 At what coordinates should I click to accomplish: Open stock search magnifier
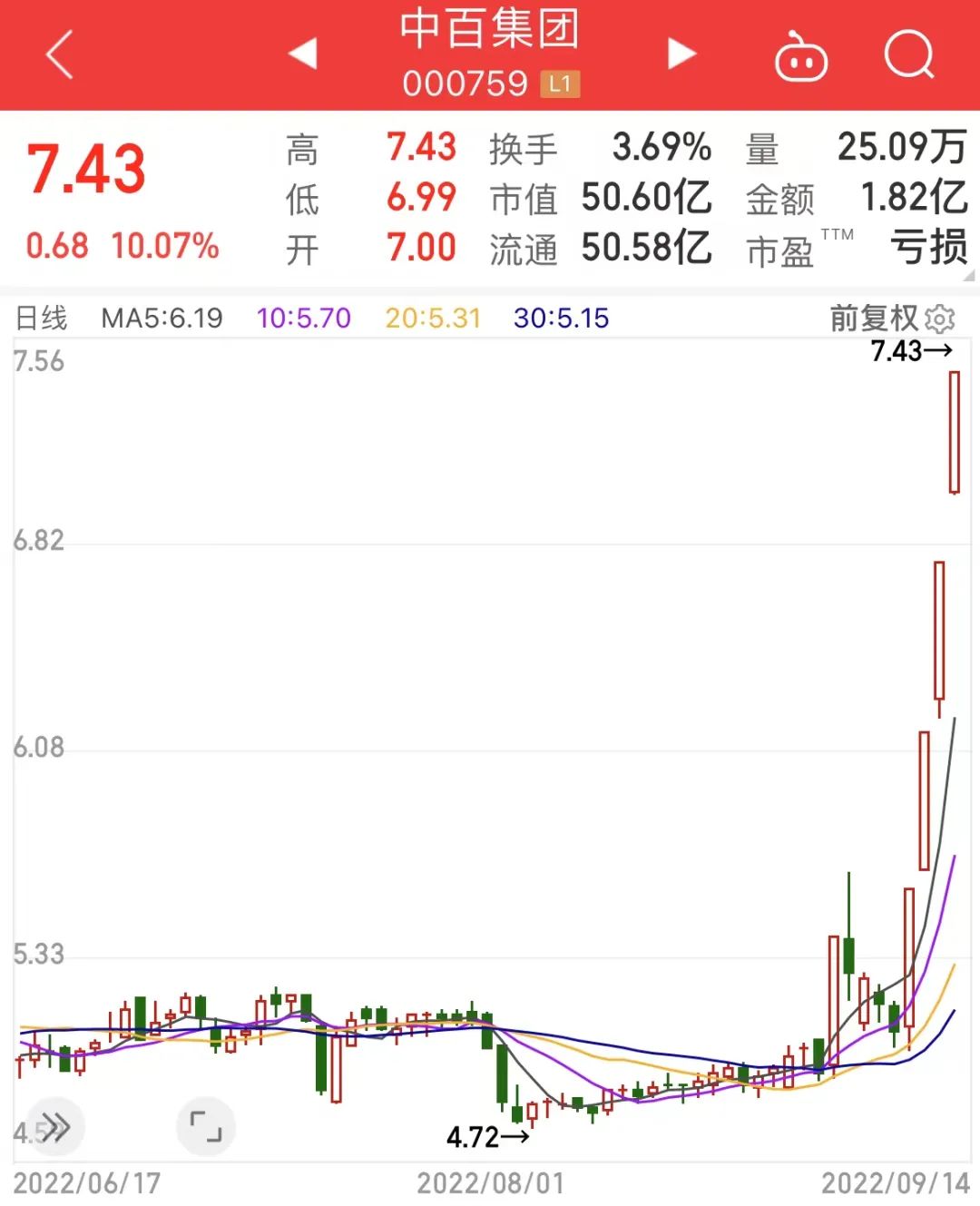909,55
